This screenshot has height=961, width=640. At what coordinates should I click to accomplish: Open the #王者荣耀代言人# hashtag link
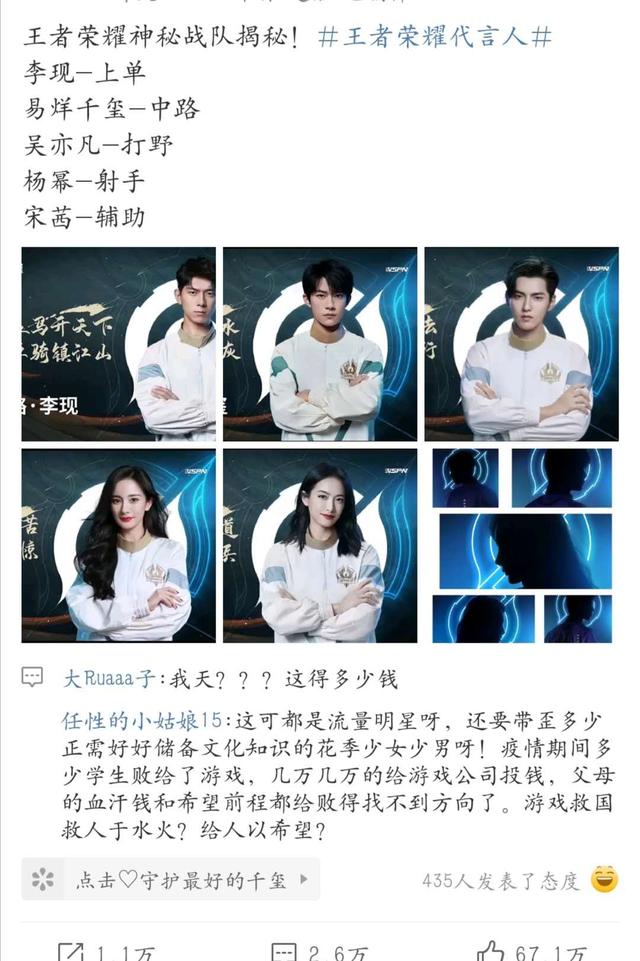point(434,39)
